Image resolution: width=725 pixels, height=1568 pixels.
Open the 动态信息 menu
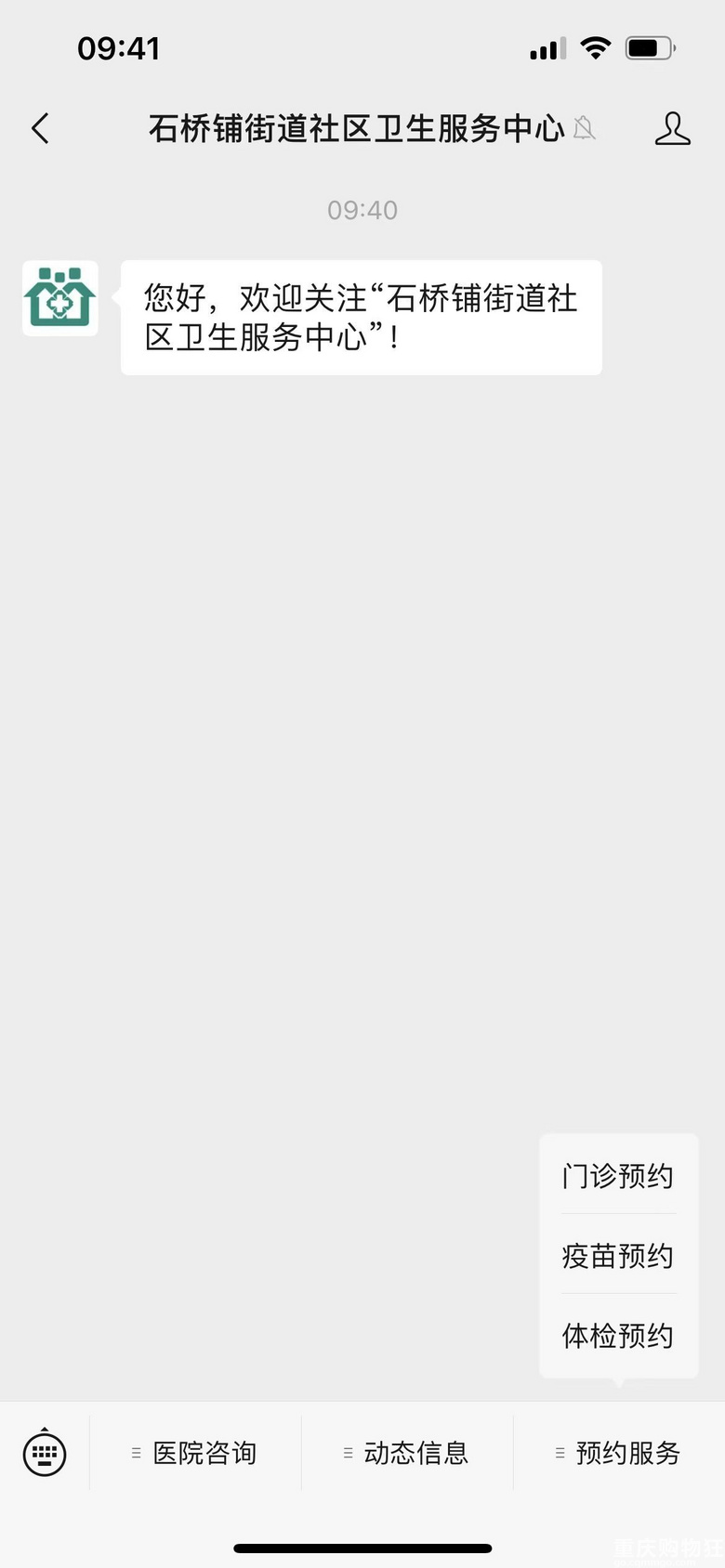407,1454
